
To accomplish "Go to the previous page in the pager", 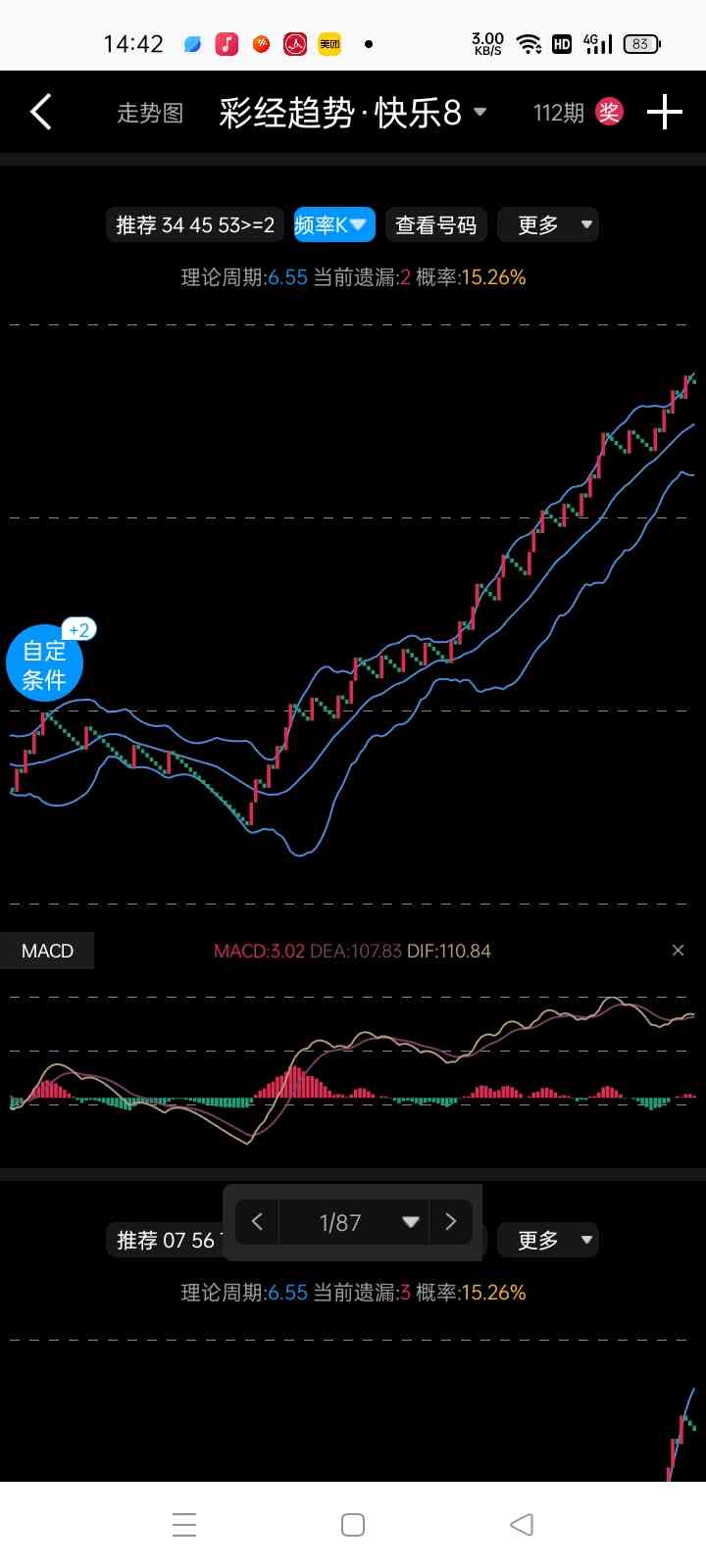I will pos(257,1222).
